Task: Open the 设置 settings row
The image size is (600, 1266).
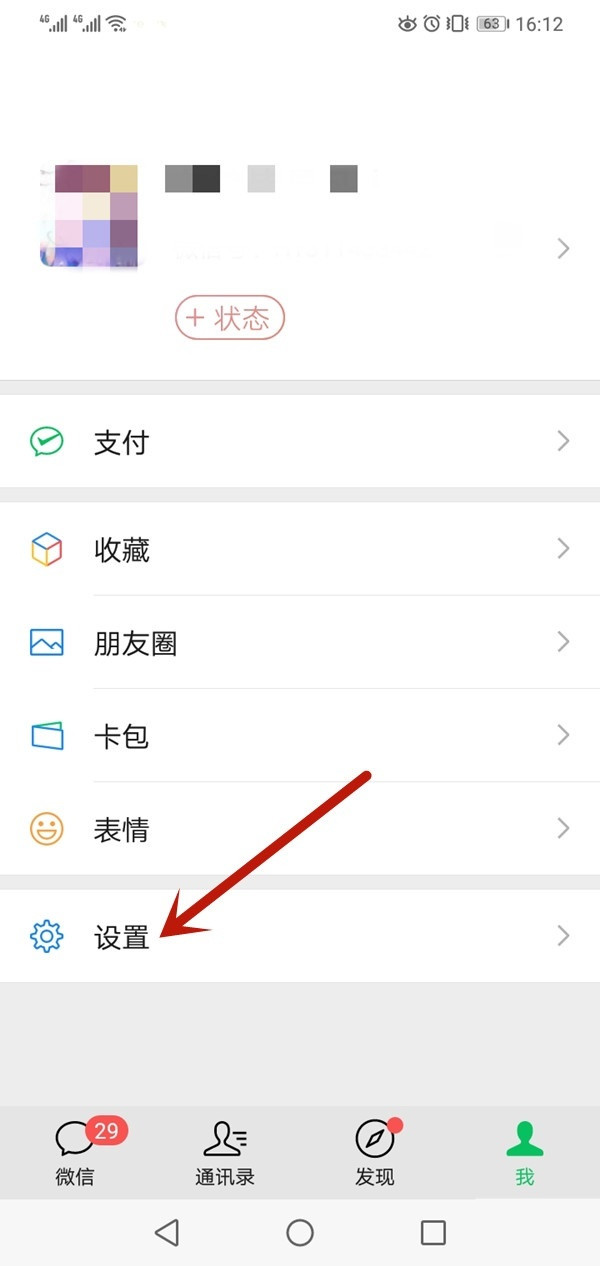Action: [x=300, y=936]
